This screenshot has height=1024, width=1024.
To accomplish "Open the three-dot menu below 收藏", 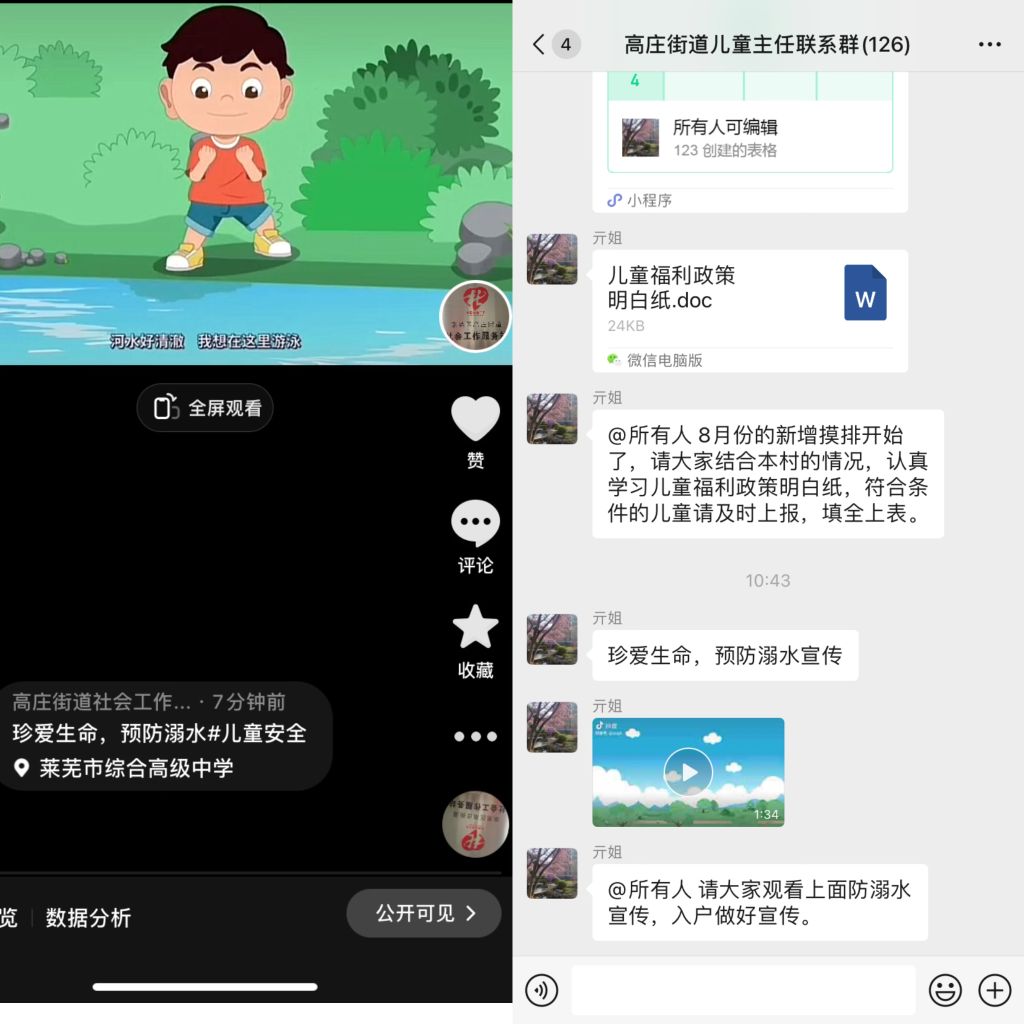I will pyautogui.click(x=475, y=737).
